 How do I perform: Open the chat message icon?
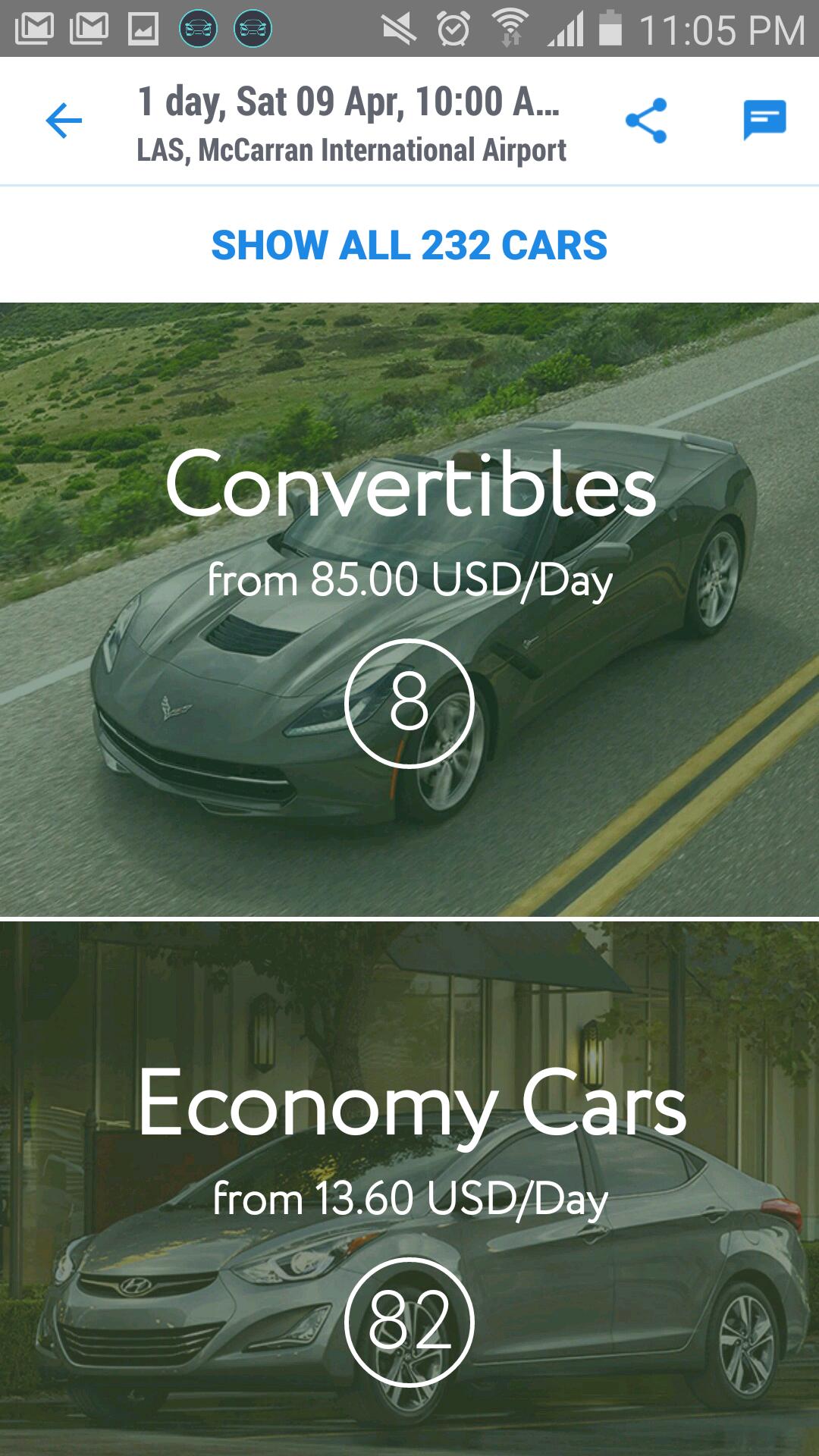tap(764, 120)
